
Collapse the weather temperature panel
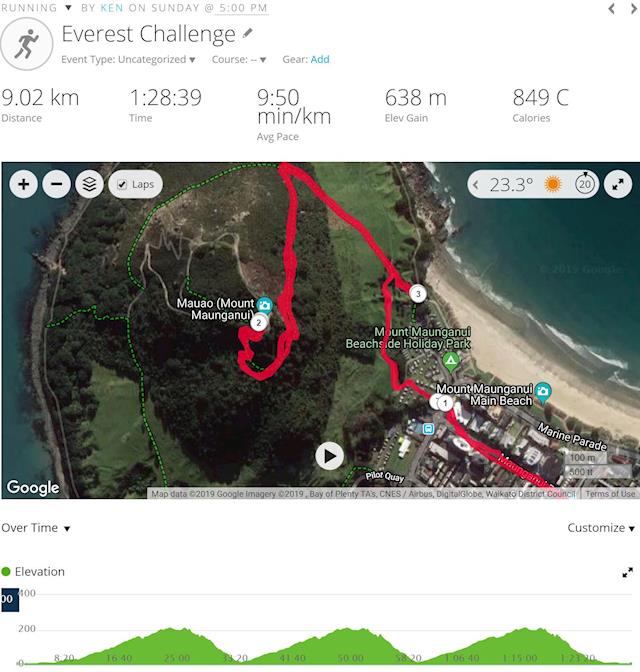[477, 185]
